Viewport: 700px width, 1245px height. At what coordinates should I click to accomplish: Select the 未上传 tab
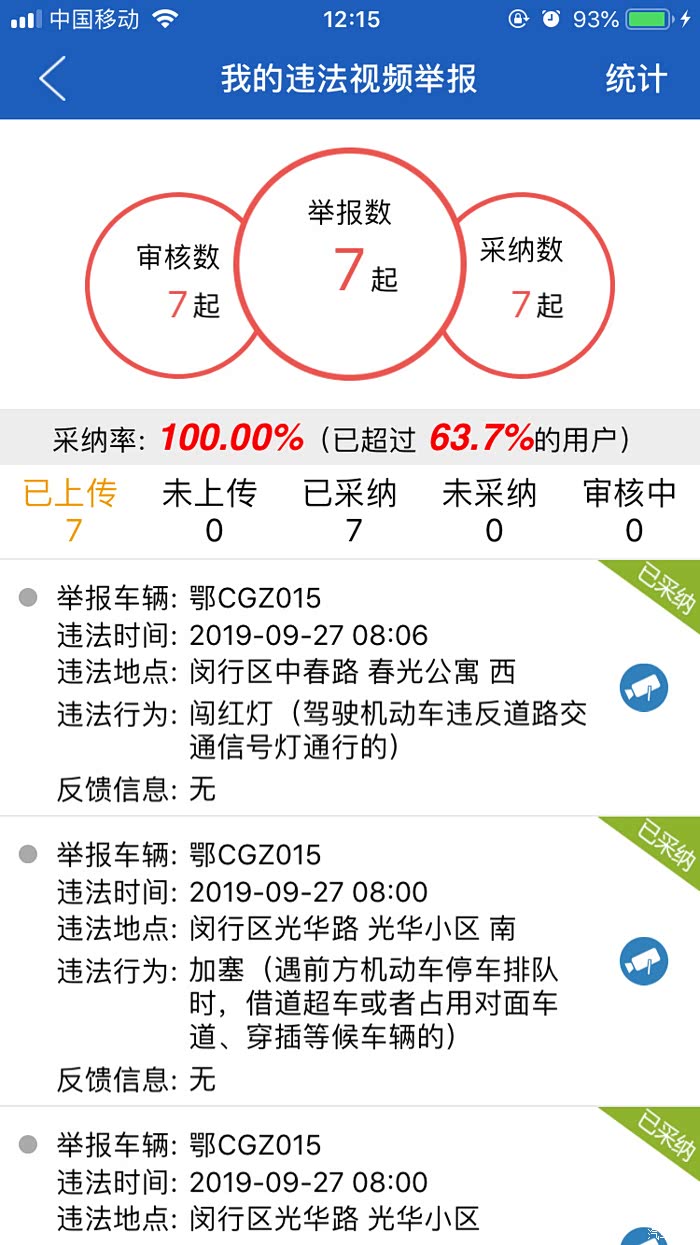coord(210,510)
